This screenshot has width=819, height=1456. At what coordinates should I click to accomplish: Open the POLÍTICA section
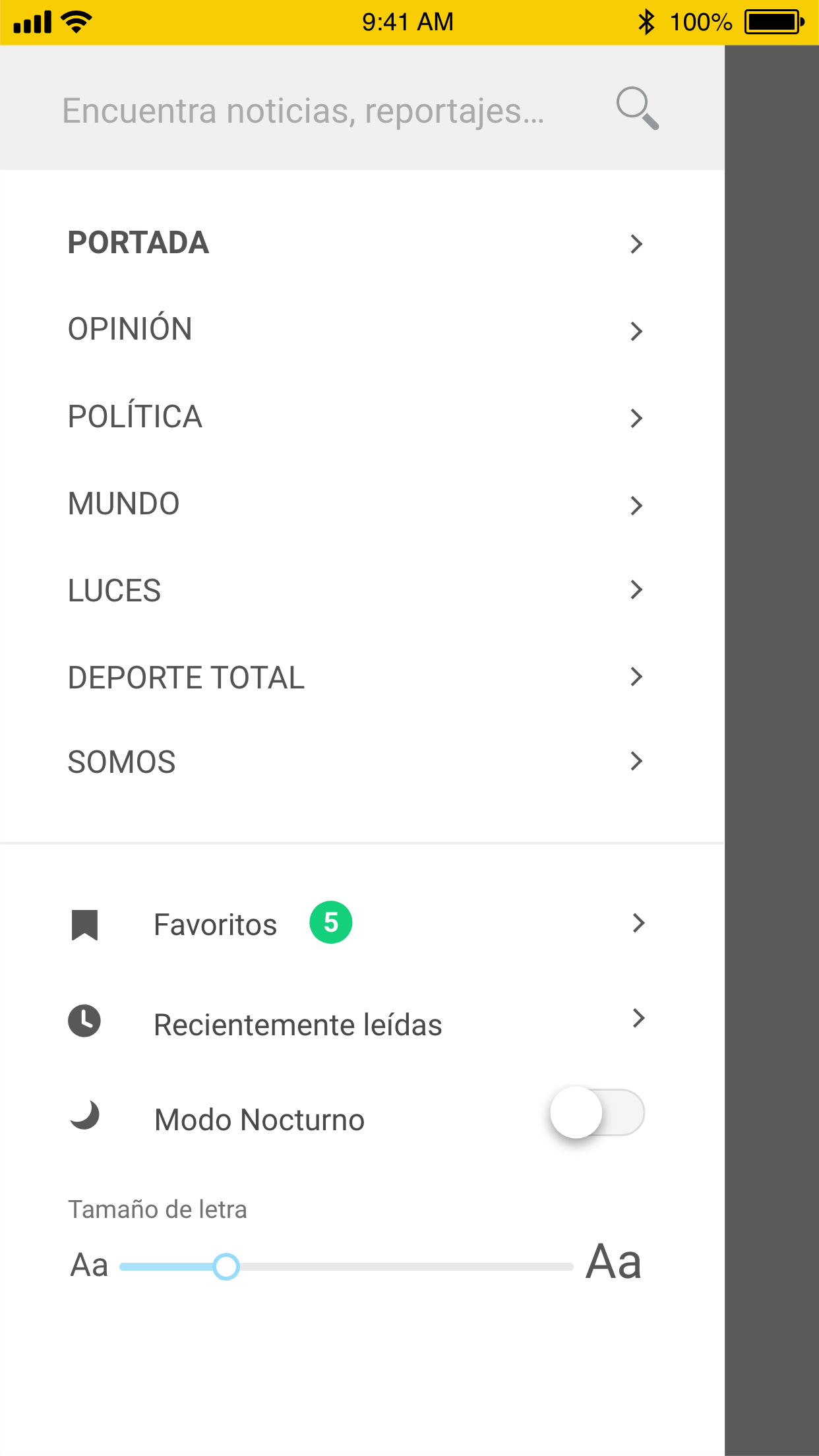tap(362, 417)
